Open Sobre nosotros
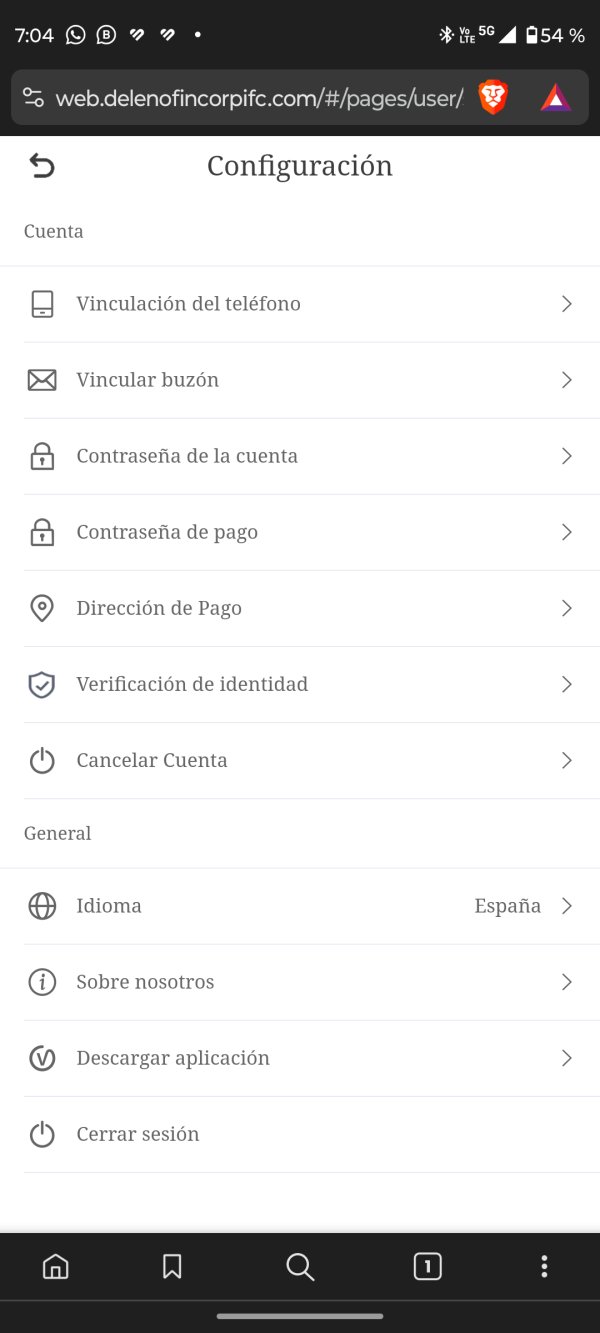 click(300, 982)
